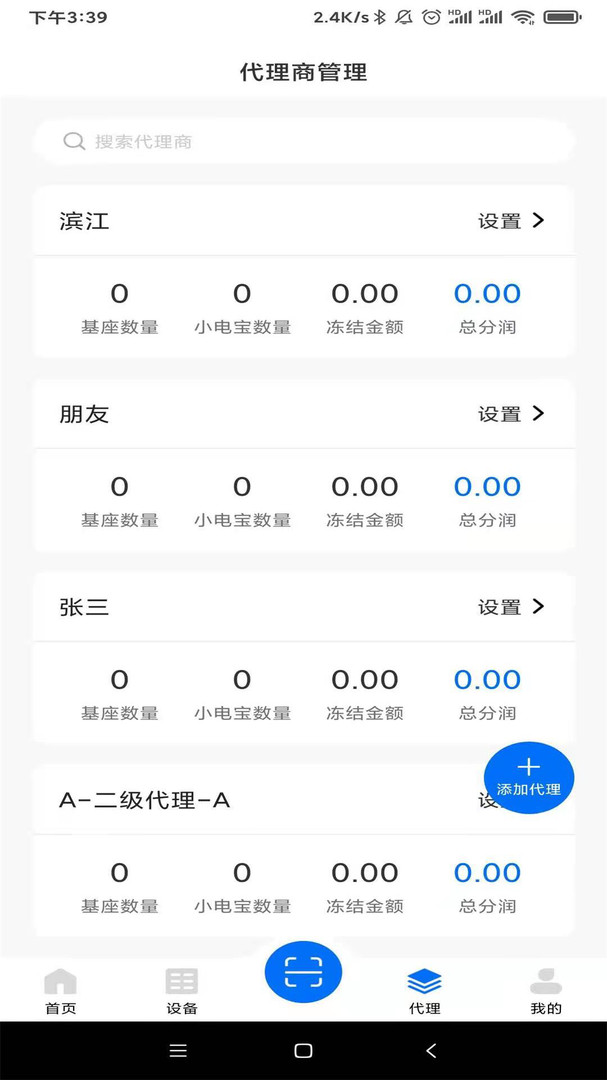Viewport: 607px width, 1080px height.
Task: Select the 代理 tab
Action: click(424, 992)
